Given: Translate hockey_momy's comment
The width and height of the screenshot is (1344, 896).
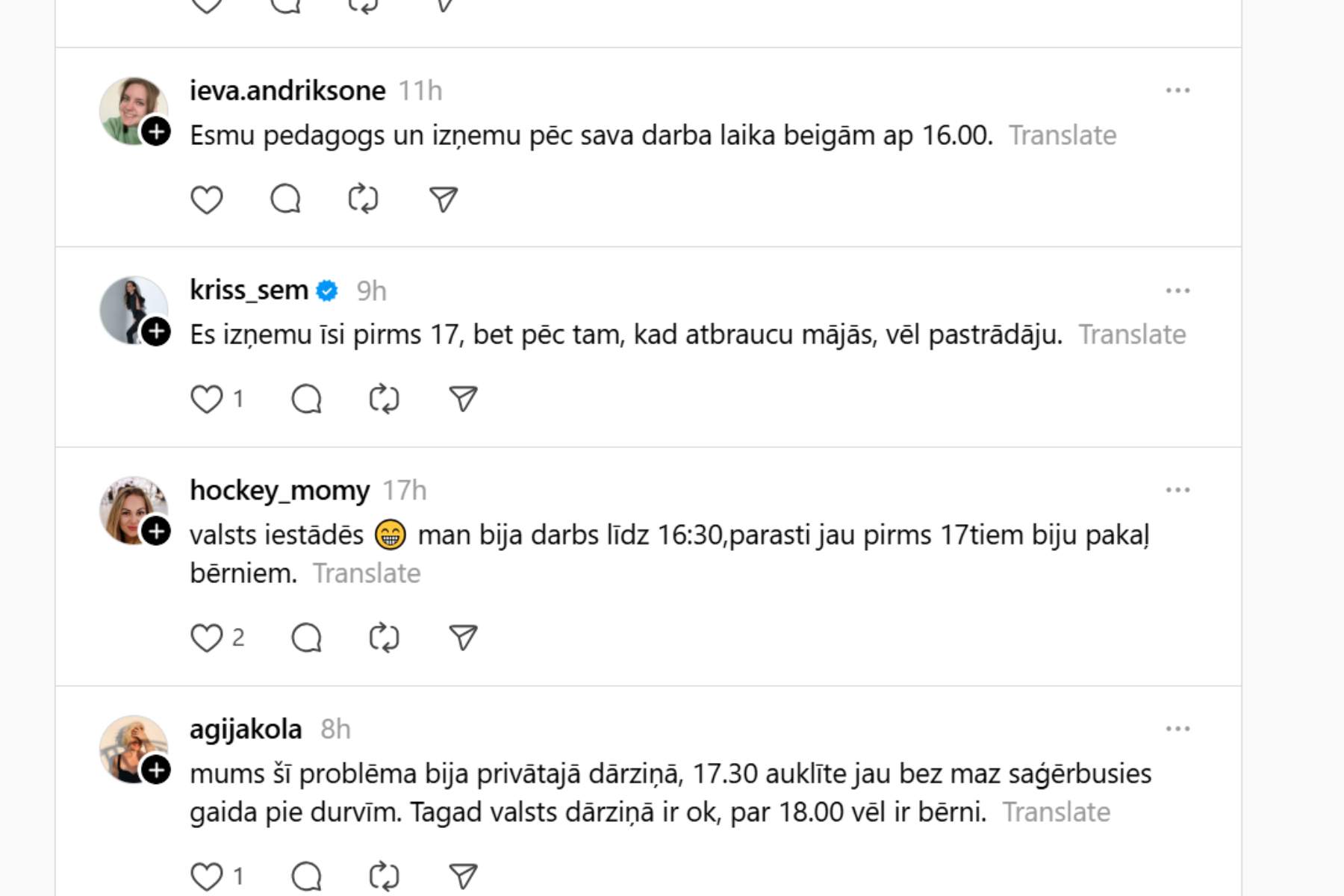Looking at the screenshot, I should [367, 573].
